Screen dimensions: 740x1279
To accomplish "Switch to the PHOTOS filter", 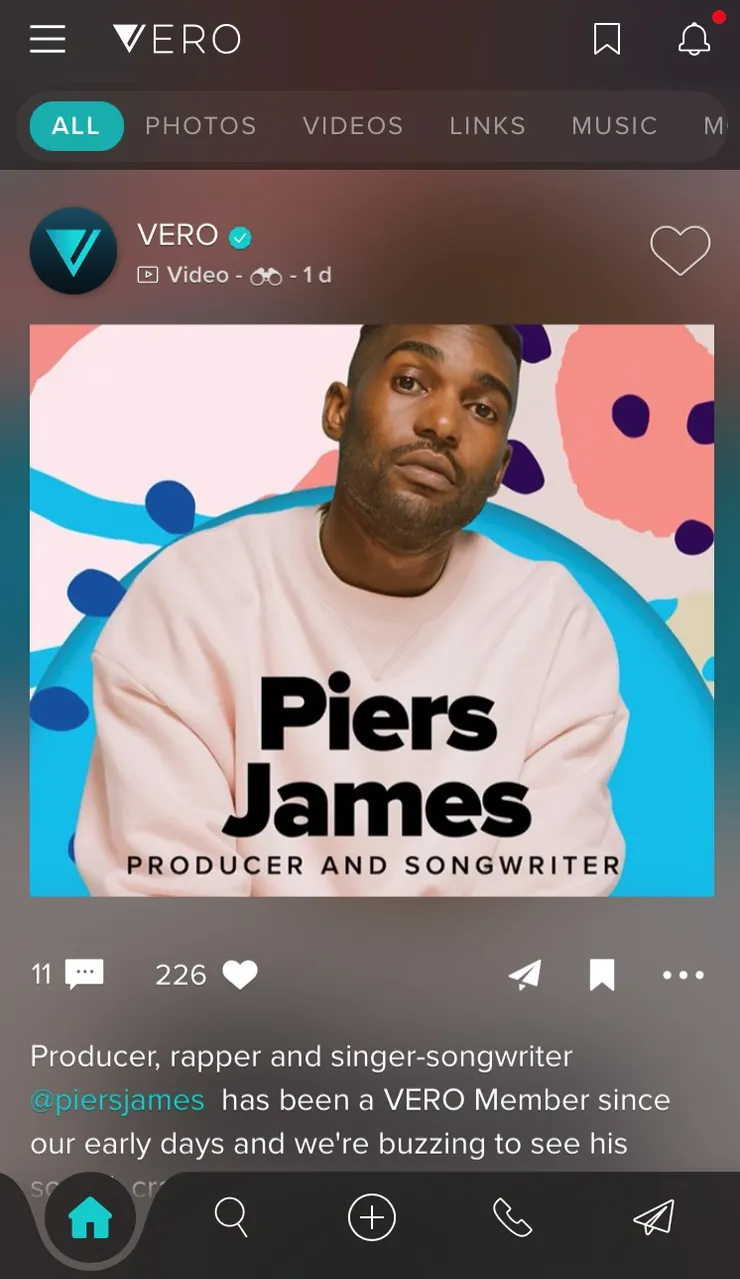I will (x=200, y=126).
